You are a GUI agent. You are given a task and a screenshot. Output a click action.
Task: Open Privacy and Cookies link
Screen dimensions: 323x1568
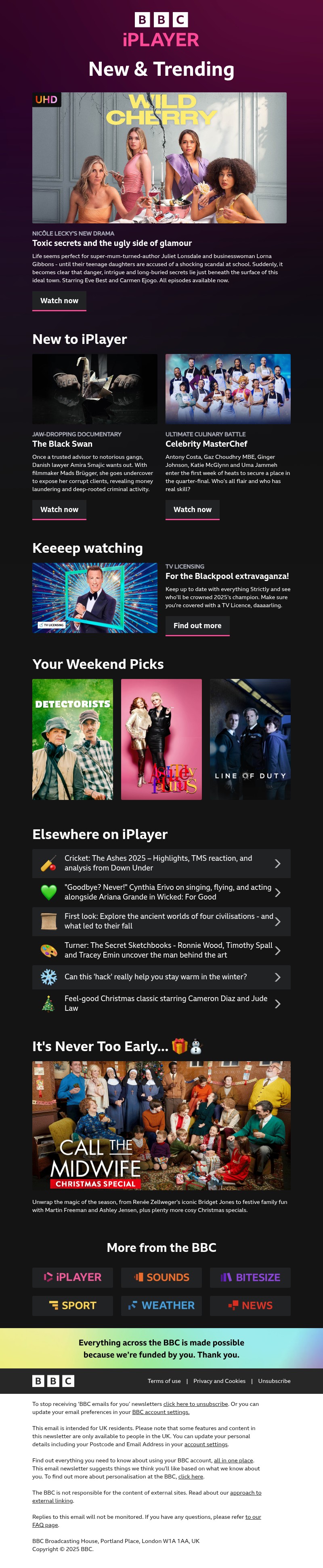219,1381
